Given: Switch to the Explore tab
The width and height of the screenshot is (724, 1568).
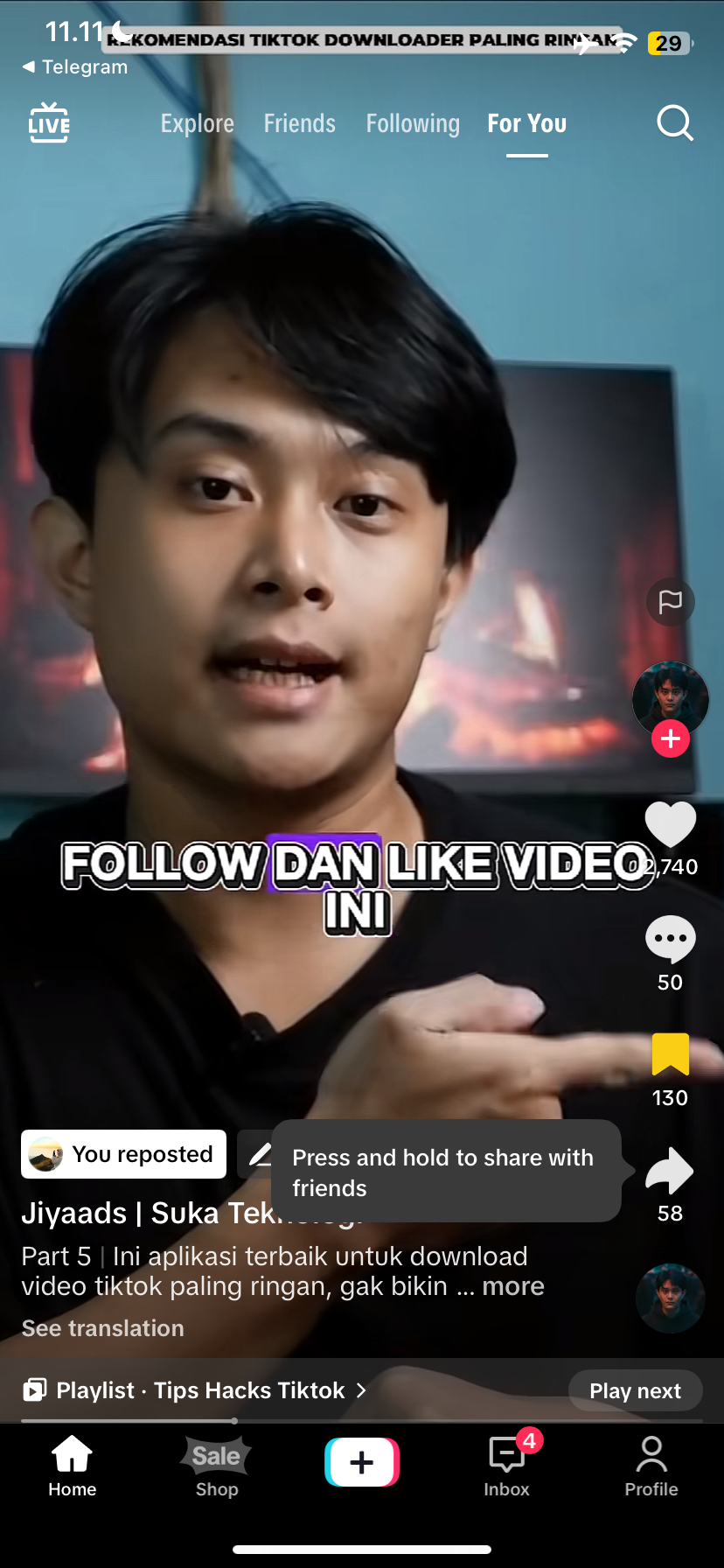Looking at the screenshot, I should (197, 123).
